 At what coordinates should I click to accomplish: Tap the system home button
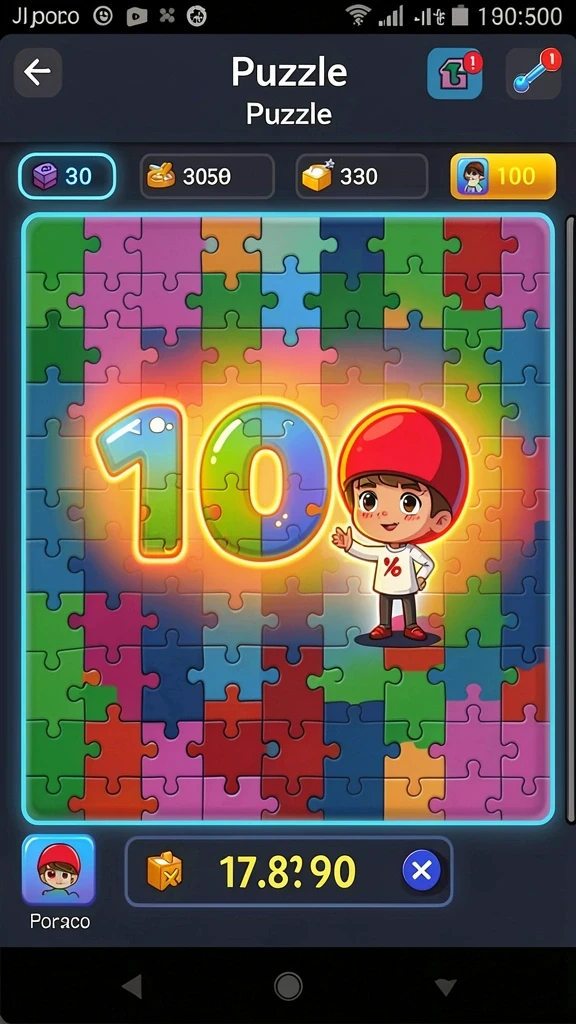coord(288,986)
